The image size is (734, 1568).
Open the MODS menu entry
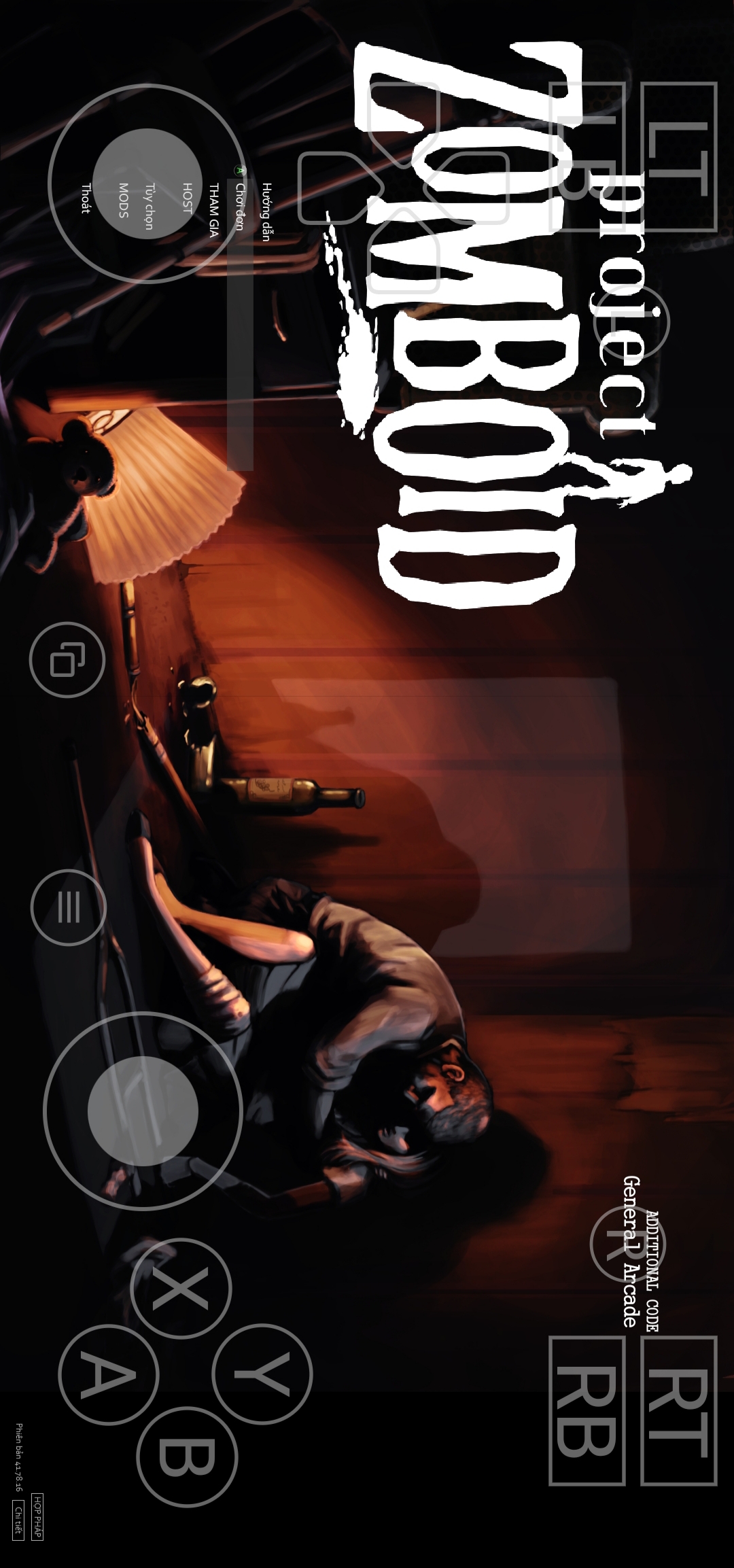pyautogui.click(x=124, y=201)
